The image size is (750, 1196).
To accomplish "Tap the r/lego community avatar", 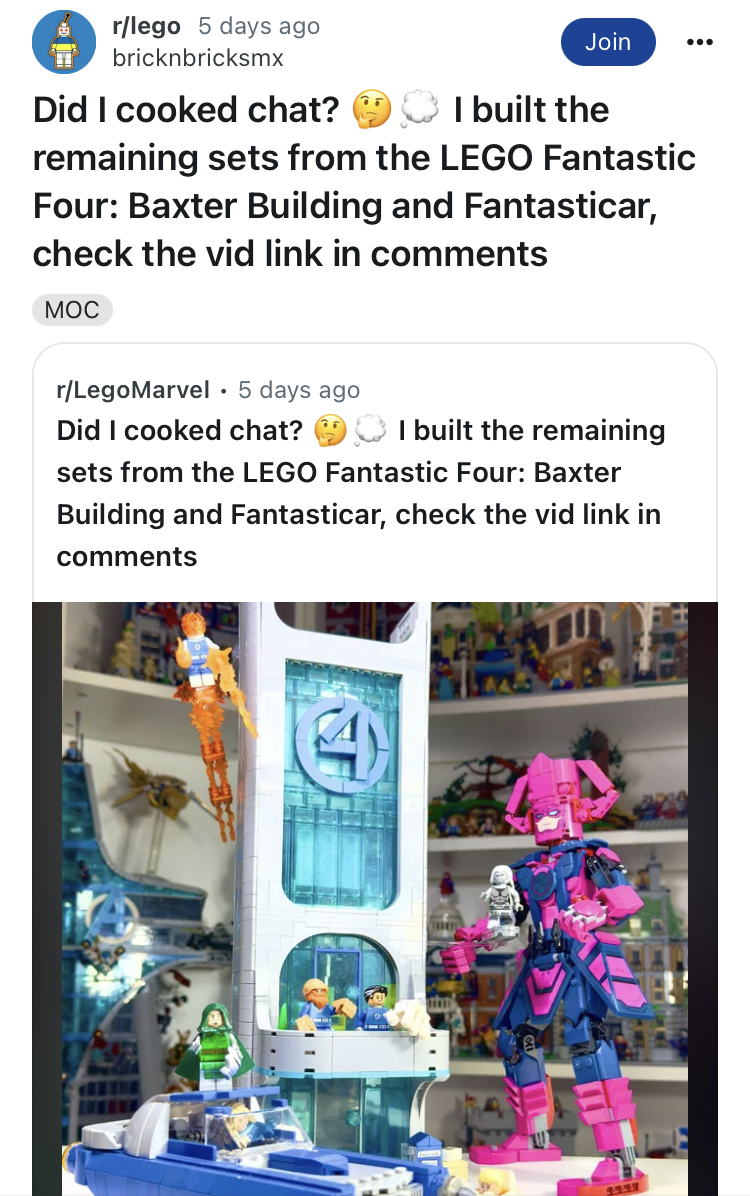I will (64, 42).
